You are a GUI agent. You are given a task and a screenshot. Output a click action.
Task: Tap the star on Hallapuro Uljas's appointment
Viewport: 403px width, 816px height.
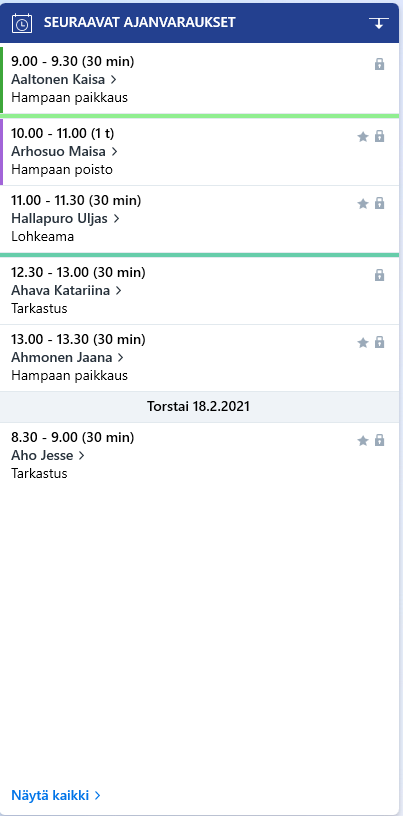coord(363,204)
